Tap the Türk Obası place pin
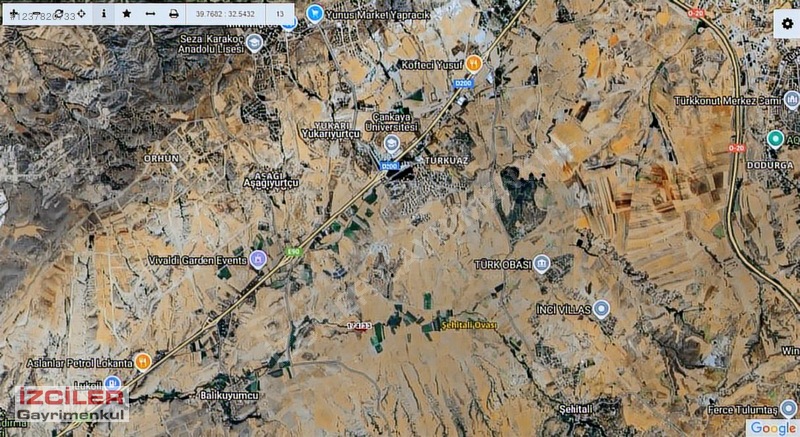Screen dimensions: 800x437 click(542, 264)
